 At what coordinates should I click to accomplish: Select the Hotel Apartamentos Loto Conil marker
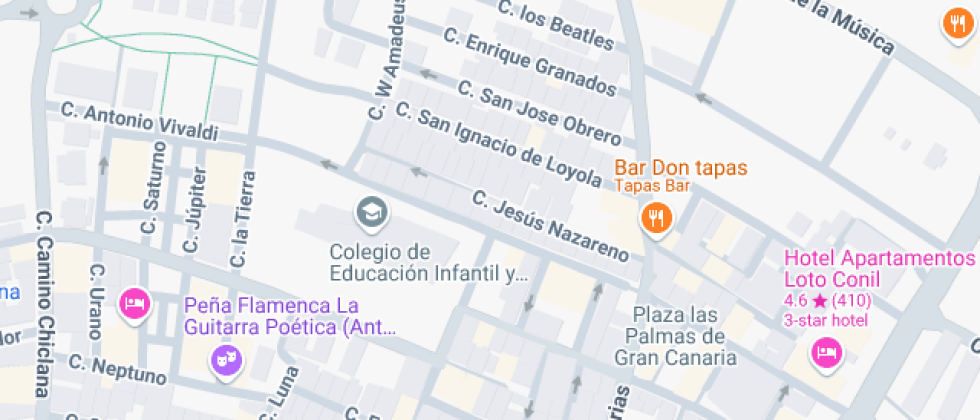827,354
